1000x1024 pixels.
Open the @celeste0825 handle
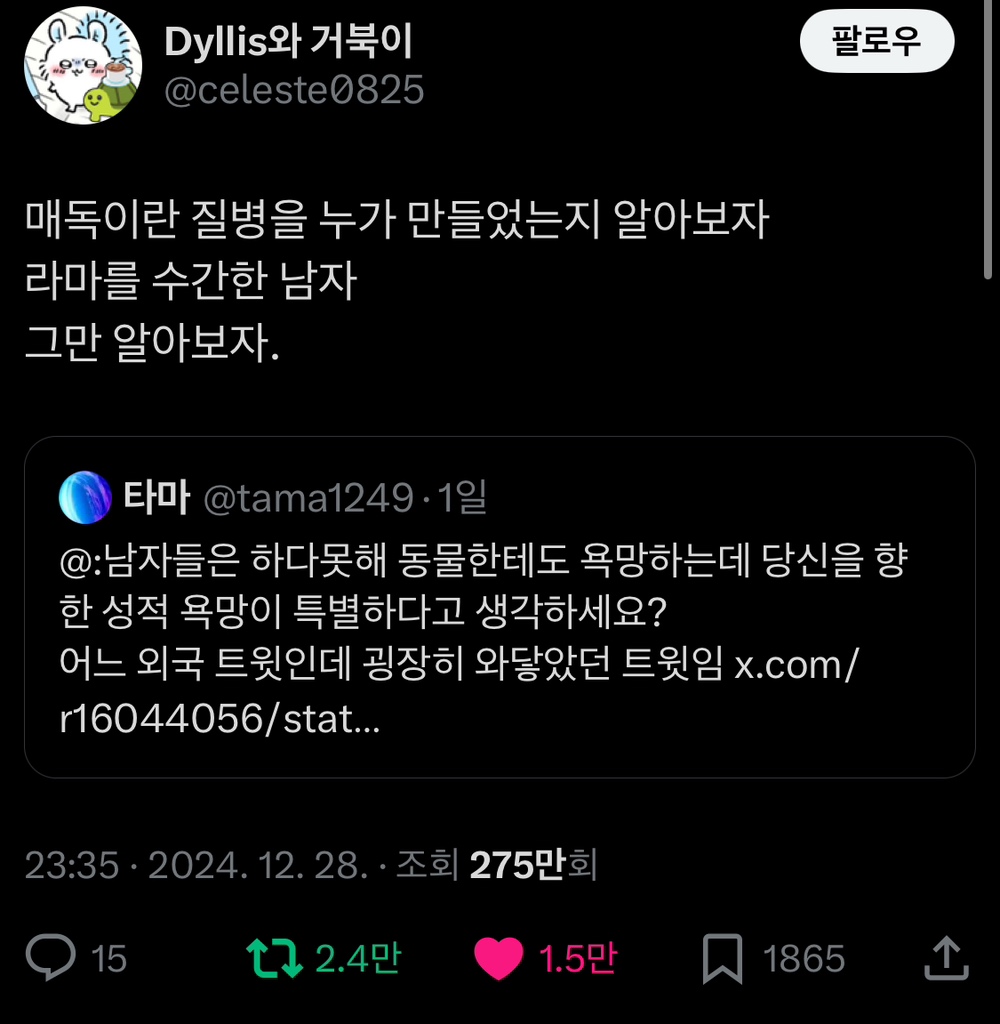pos(294,91)
